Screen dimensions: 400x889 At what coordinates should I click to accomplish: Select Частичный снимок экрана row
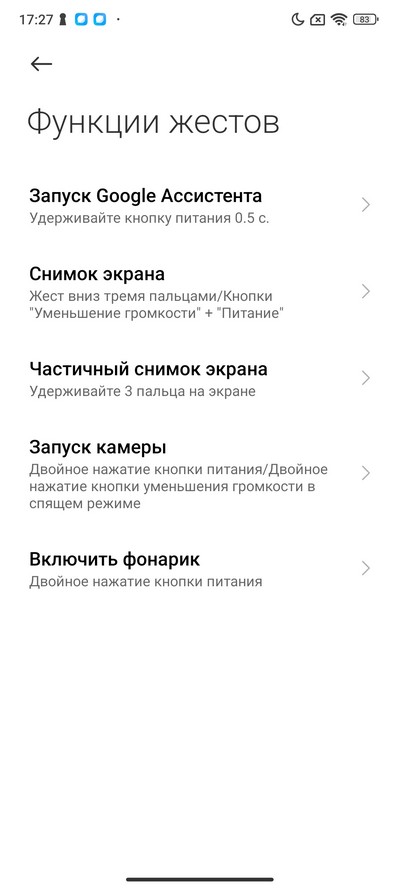(200, 379)
